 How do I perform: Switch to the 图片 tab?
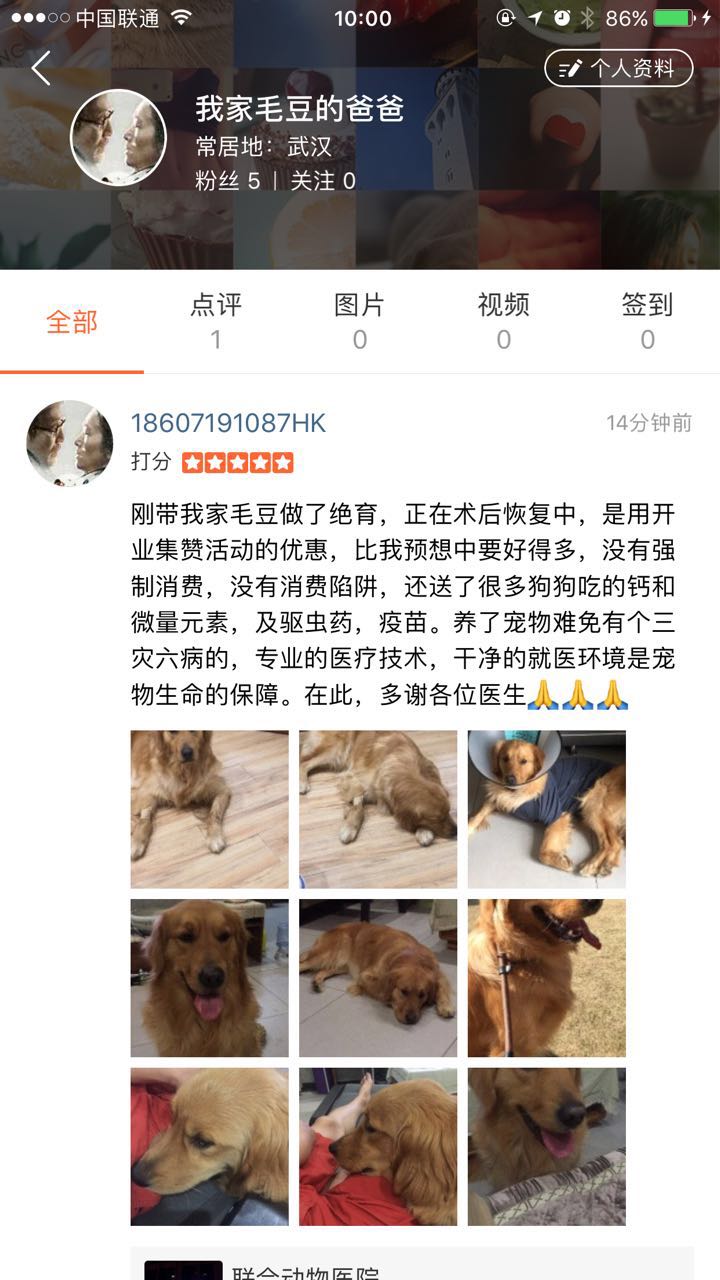[x=360, y=320]
